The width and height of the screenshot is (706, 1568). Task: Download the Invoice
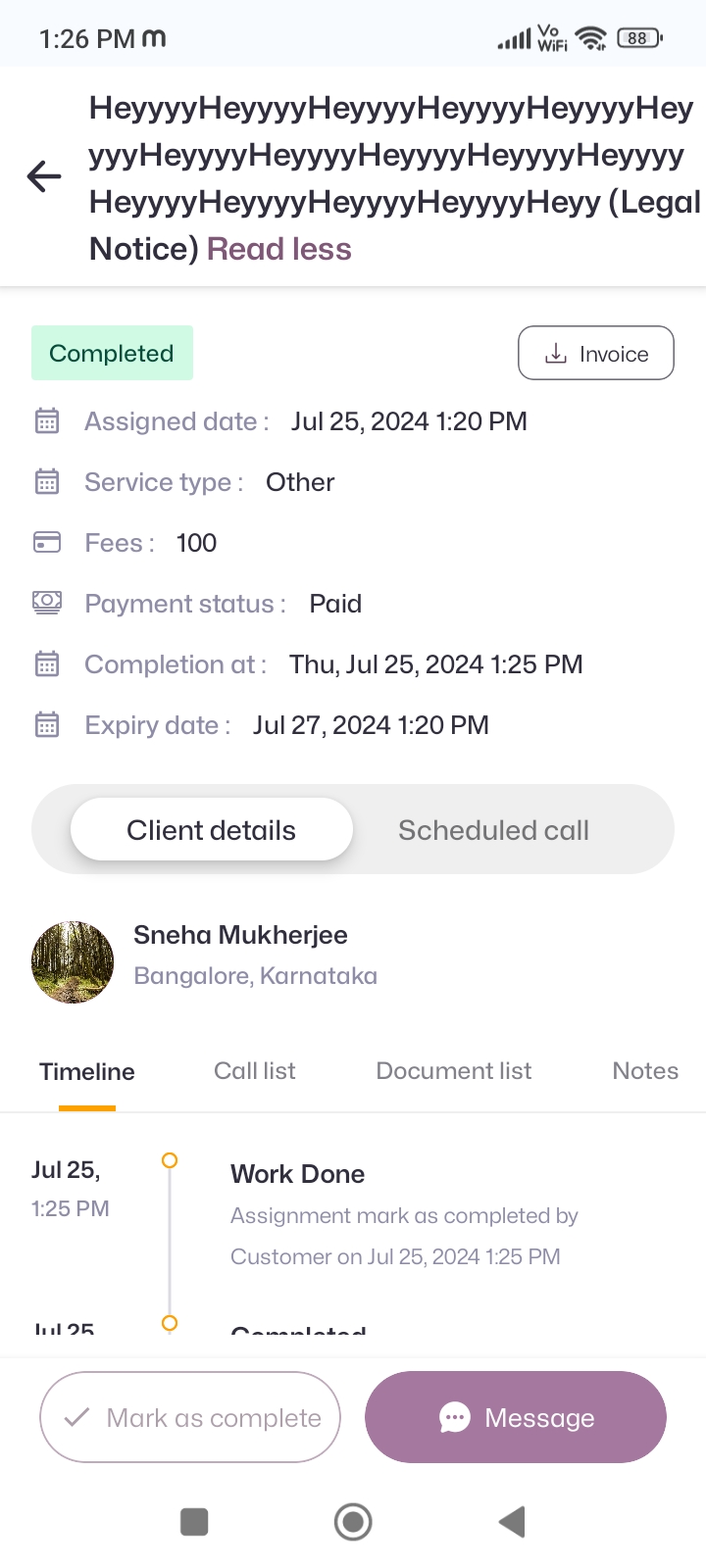[595, 353]
